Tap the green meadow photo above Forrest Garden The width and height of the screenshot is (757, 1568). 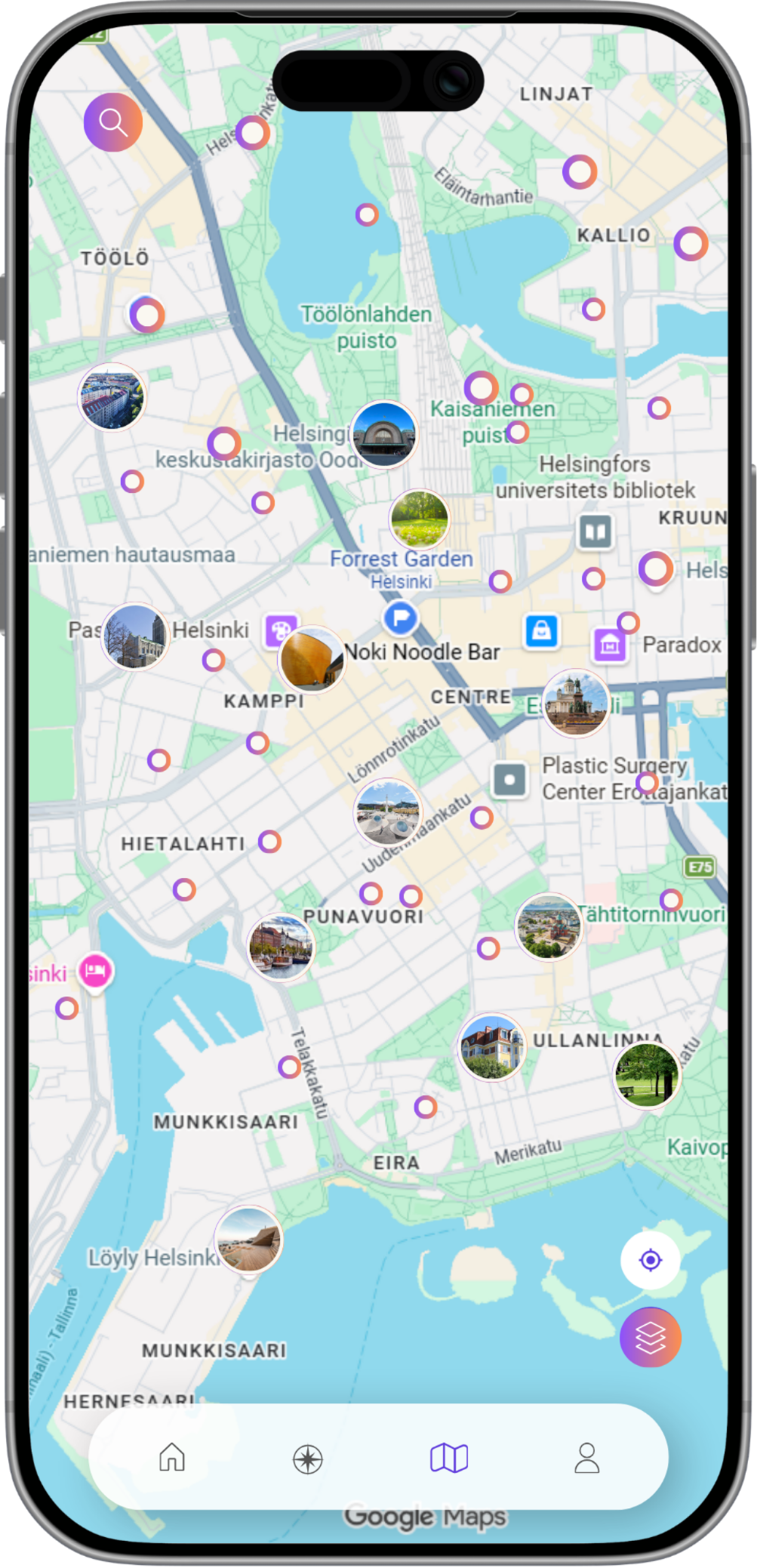(420, 519)
